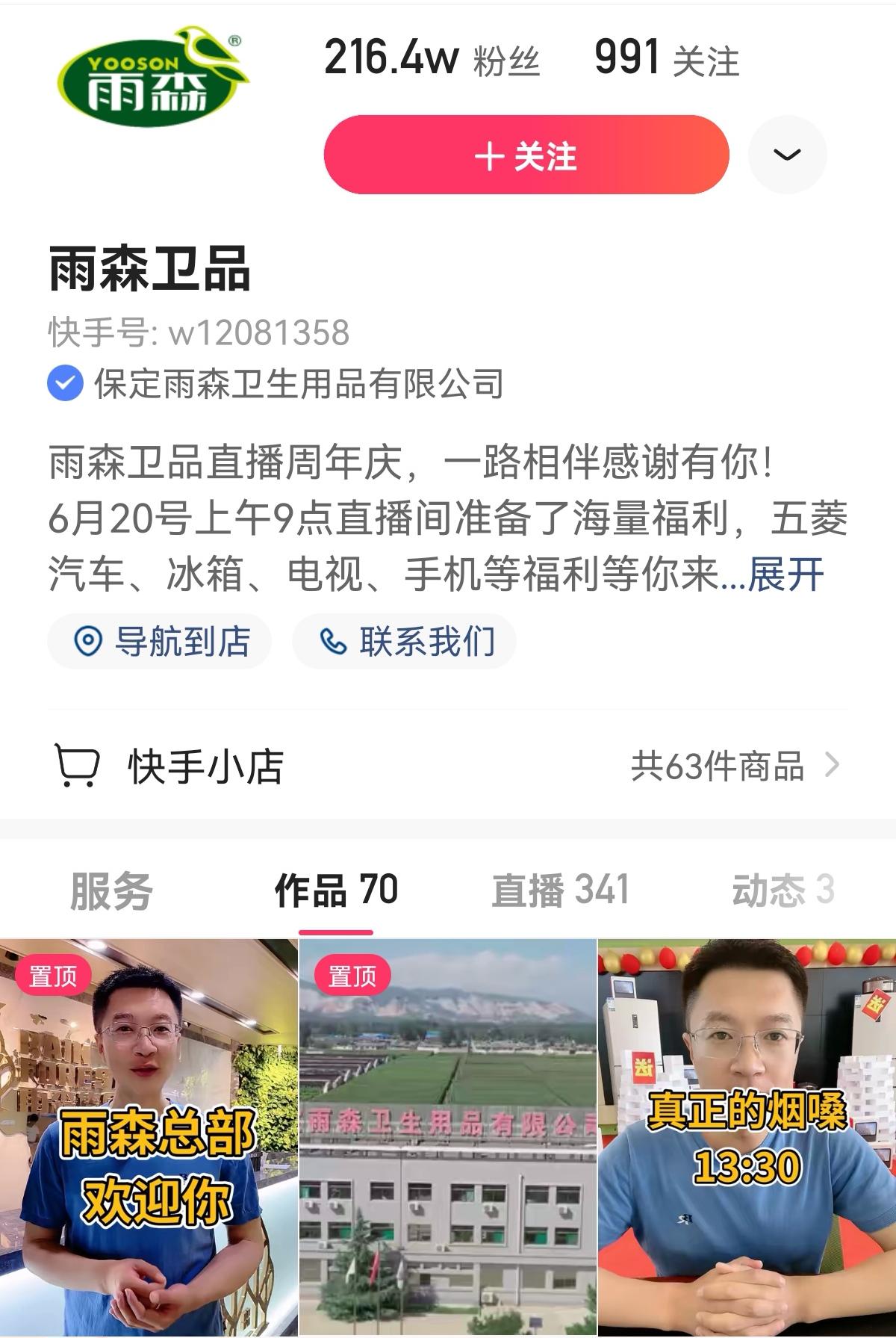This screenshot has height=1338, width=896.
Task: View the 216.4w 粉丝 followers list
Action: pos(432,59)
